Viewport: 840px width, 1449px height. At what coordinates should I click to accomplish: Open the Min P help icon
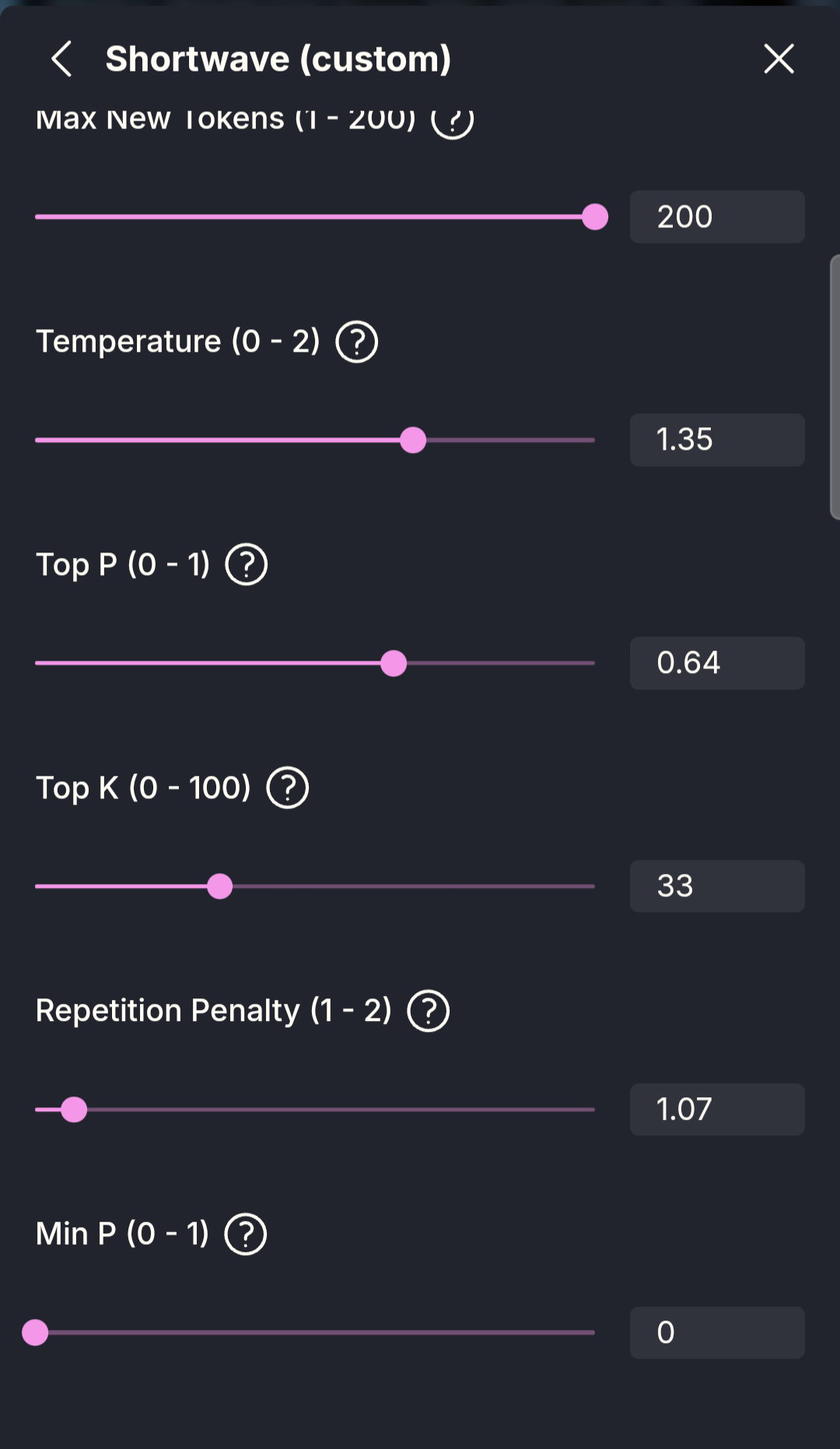[246, 1234]
